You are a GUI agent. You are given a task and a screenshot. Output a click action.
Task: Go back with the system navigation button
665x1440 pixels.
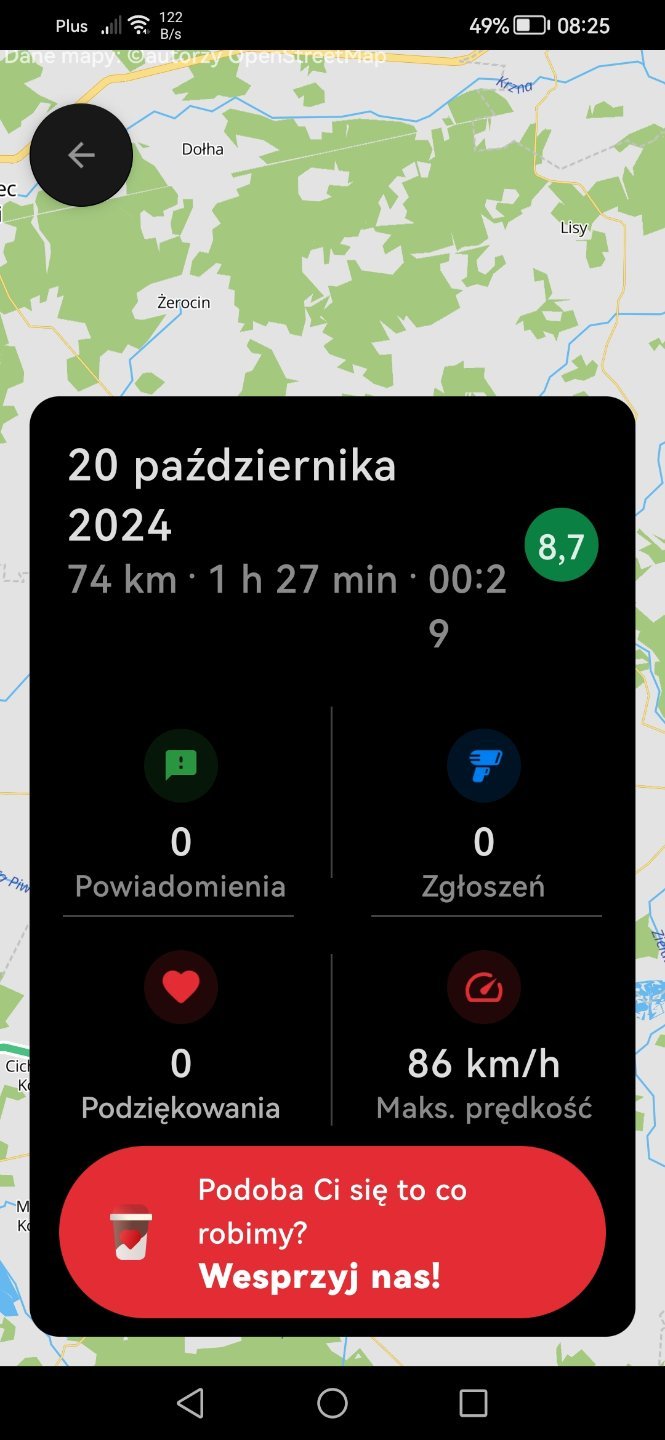[x=190, y=1403]
